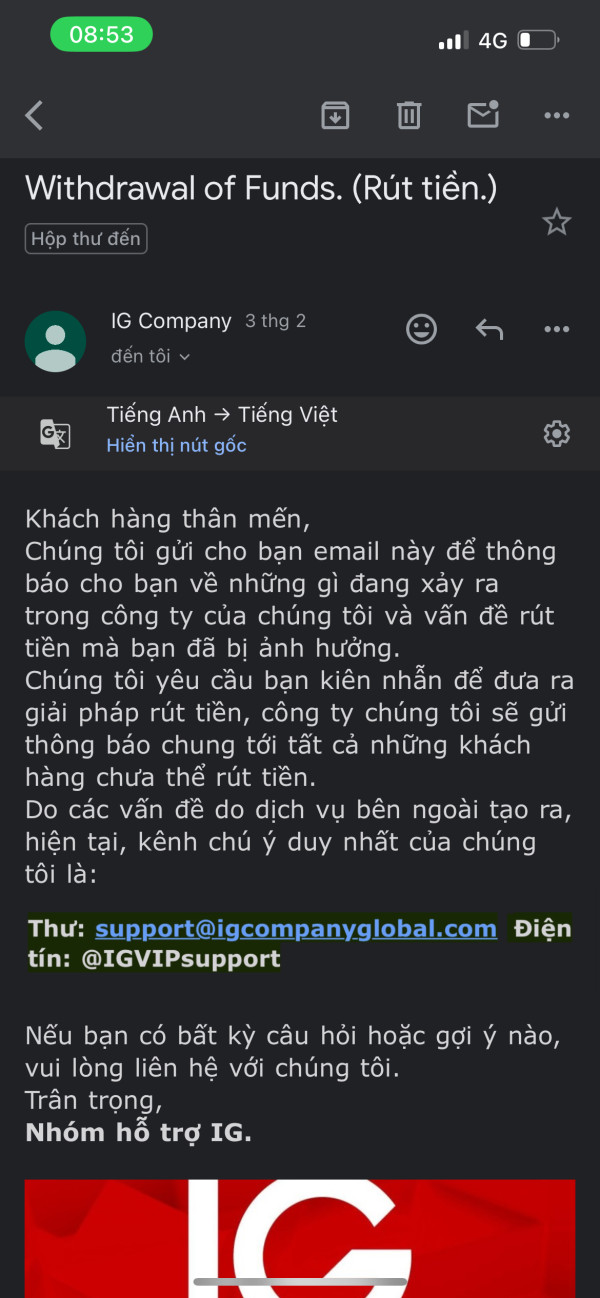Mark the email as unread
Viewport: 600px width, 1298px height.
click(x=483, y=115)
